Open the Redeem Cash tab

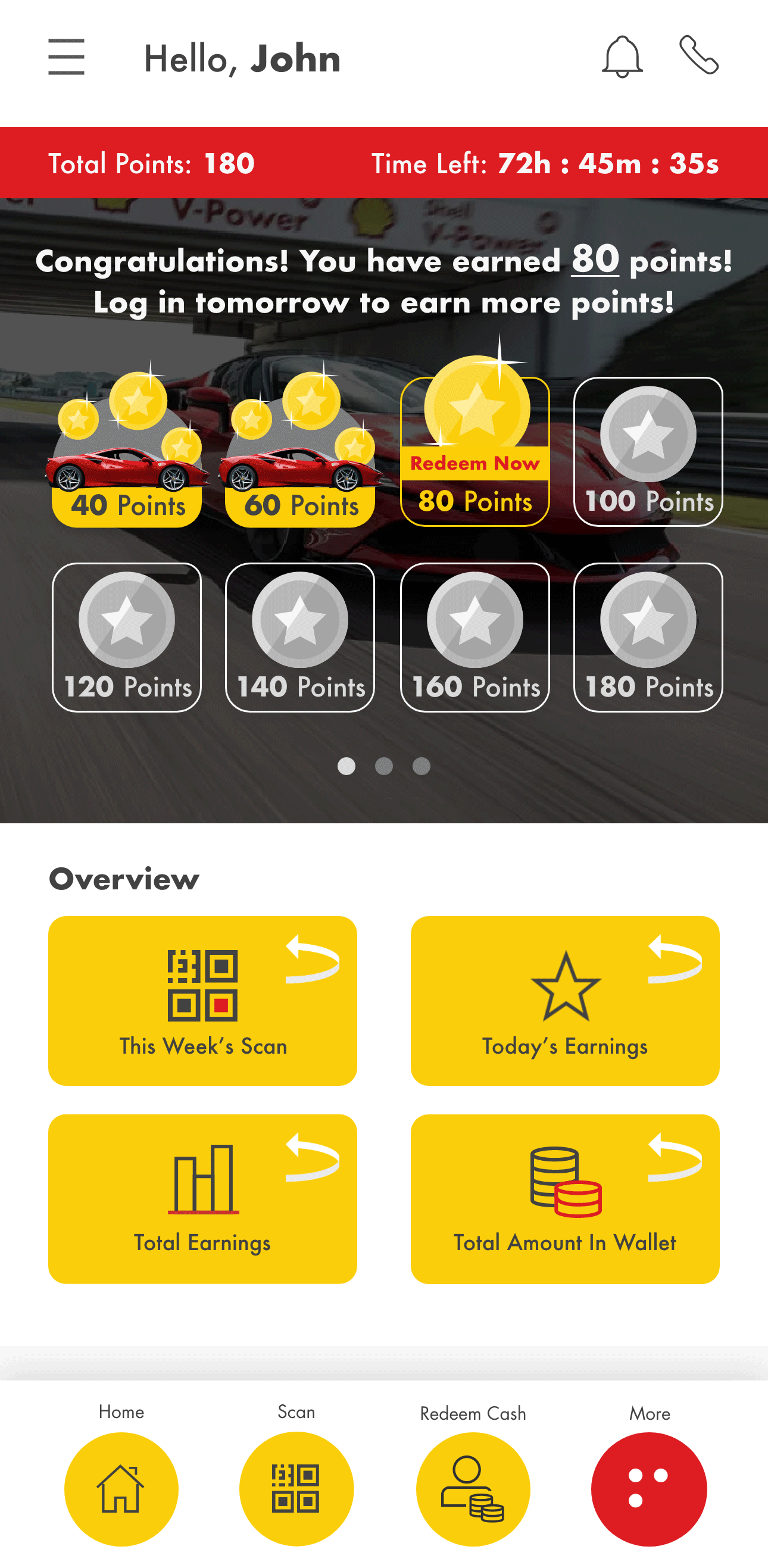coord(473,1488)
